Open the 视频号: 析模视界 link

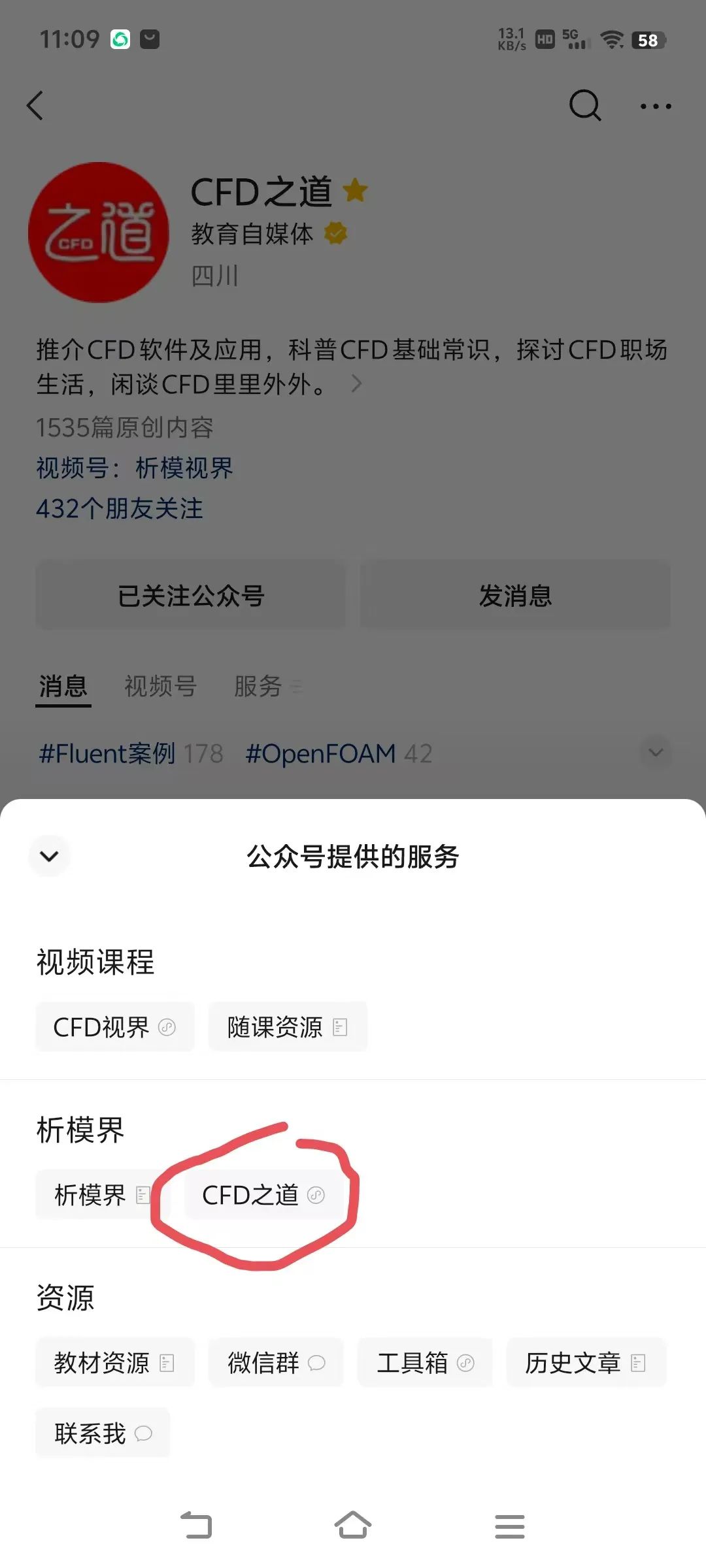[134, 468]
